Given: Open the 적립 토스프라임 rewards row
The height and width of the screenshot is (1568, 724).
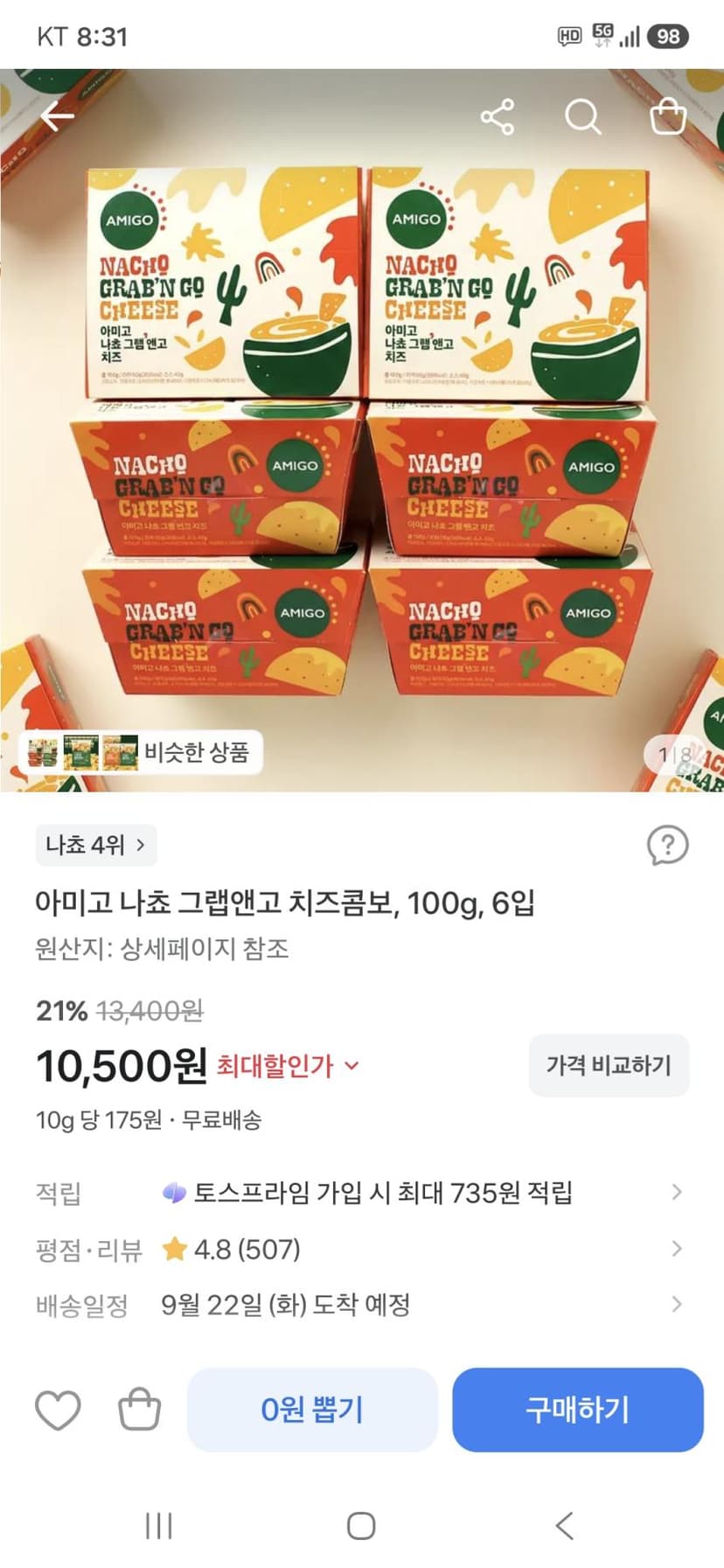Looking at the screenshot, I should (362, 1192).
